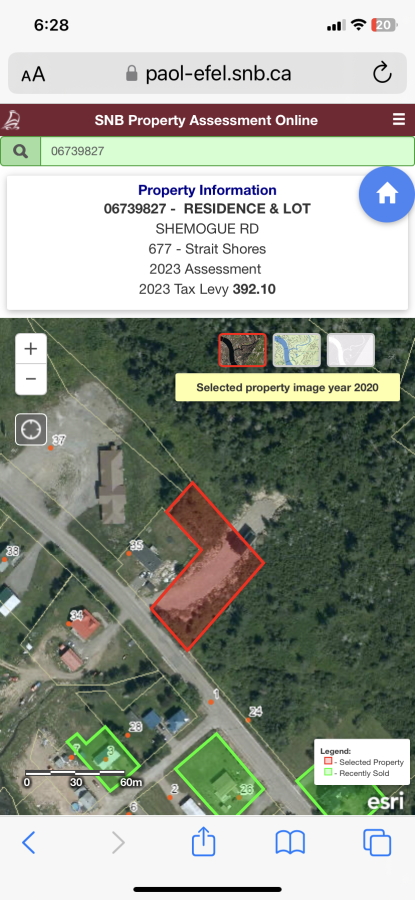The height and width of the screenshot is (900, 415).
Task: Zoom in the map with plus
Action: (31, 348)
